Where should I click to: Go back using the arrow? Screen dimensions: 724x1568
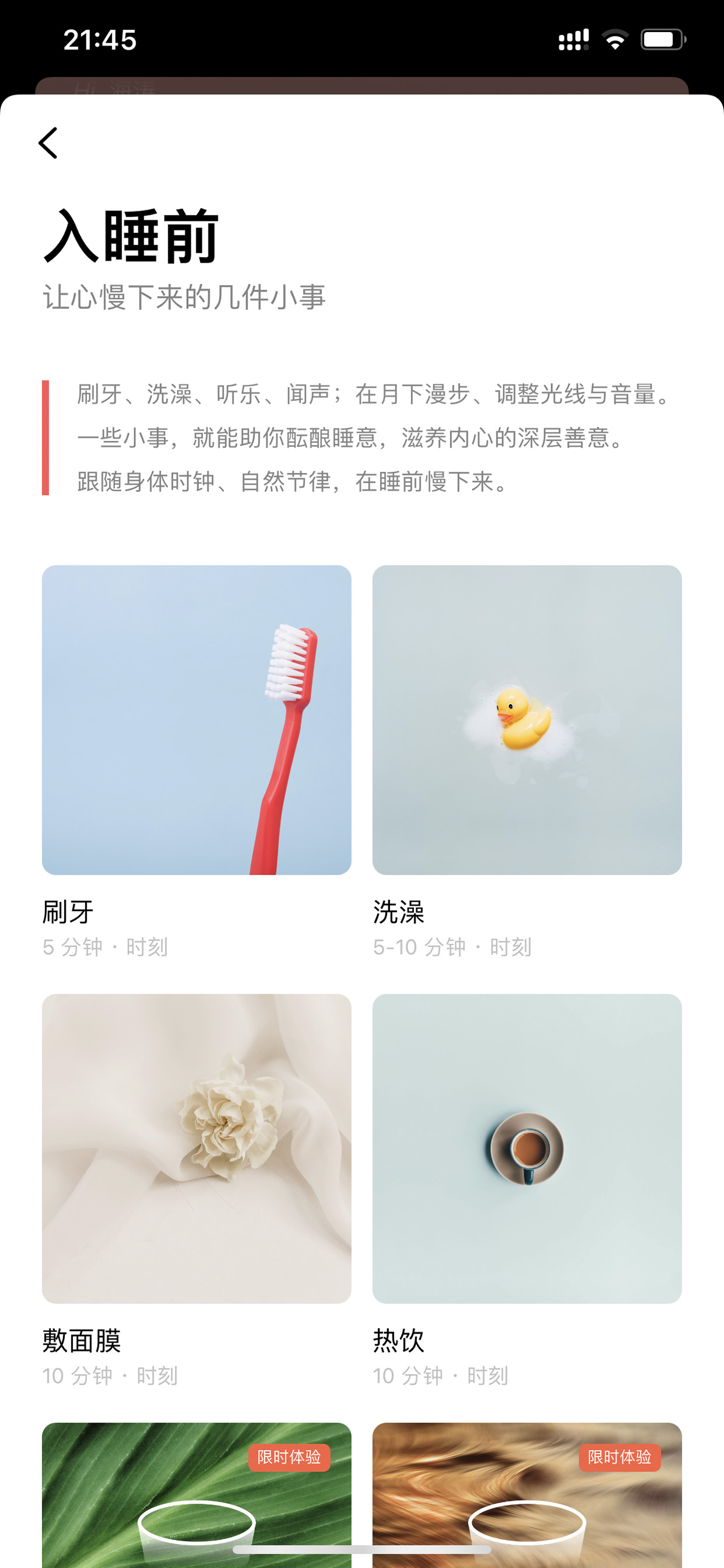pos(48,143)
